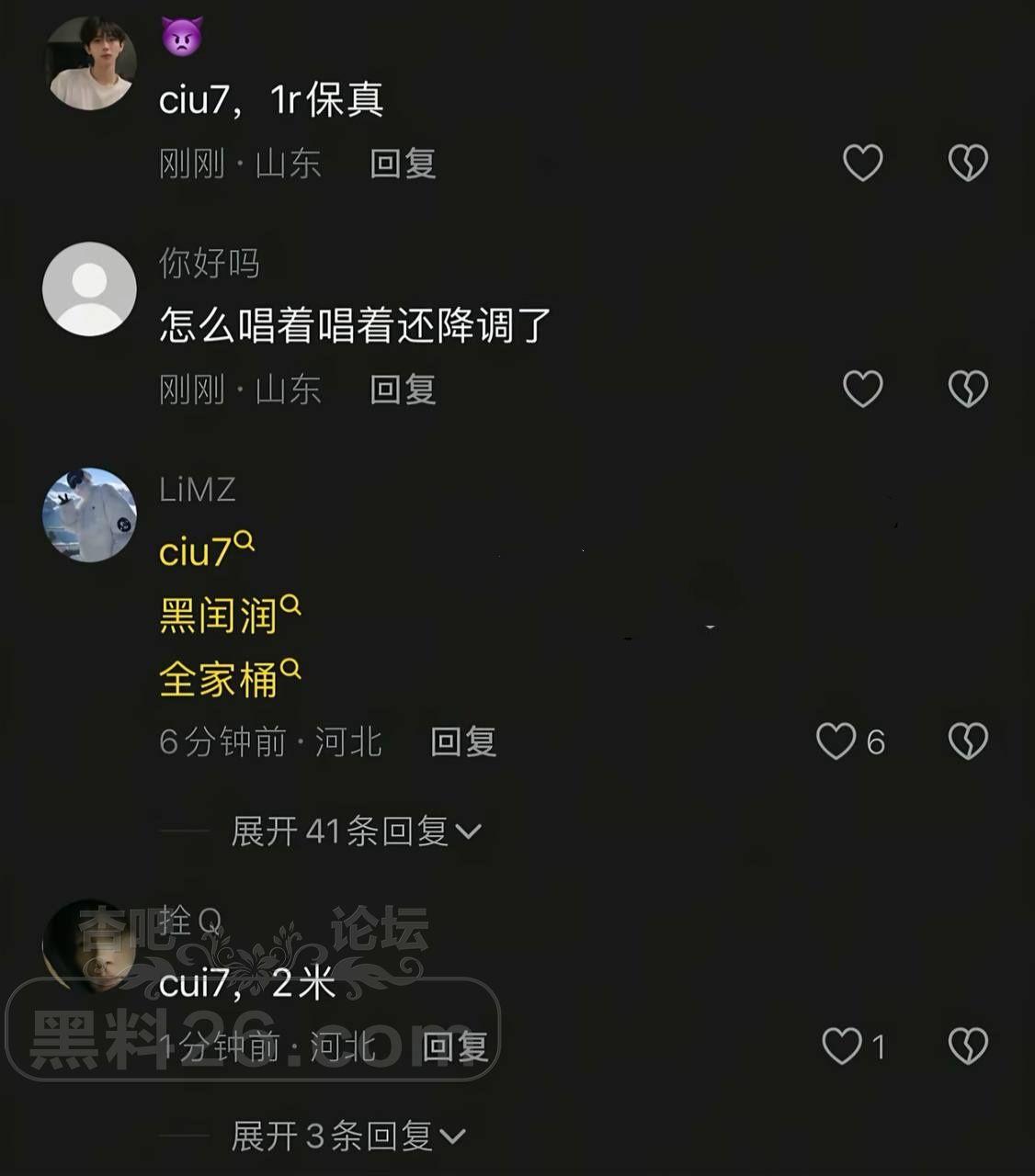Image resolution: width=1035 pixels, height=1176 pixels.
Task: Like 你好吗's comment about 降调
Action: 862,389
